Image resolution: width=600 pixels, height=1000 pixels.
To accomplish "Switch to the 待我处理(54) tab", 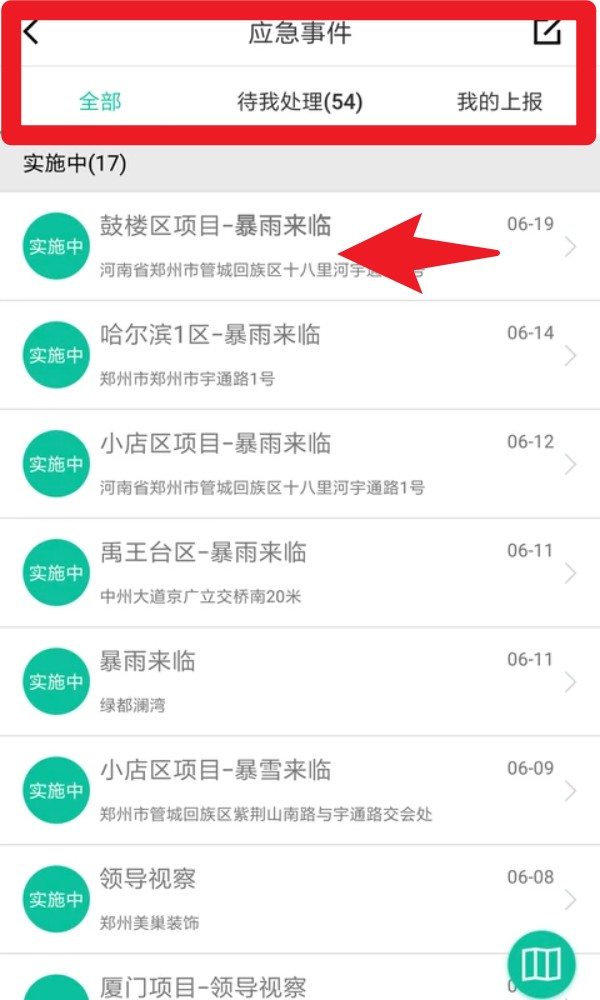I will click(x=299, y=102).
